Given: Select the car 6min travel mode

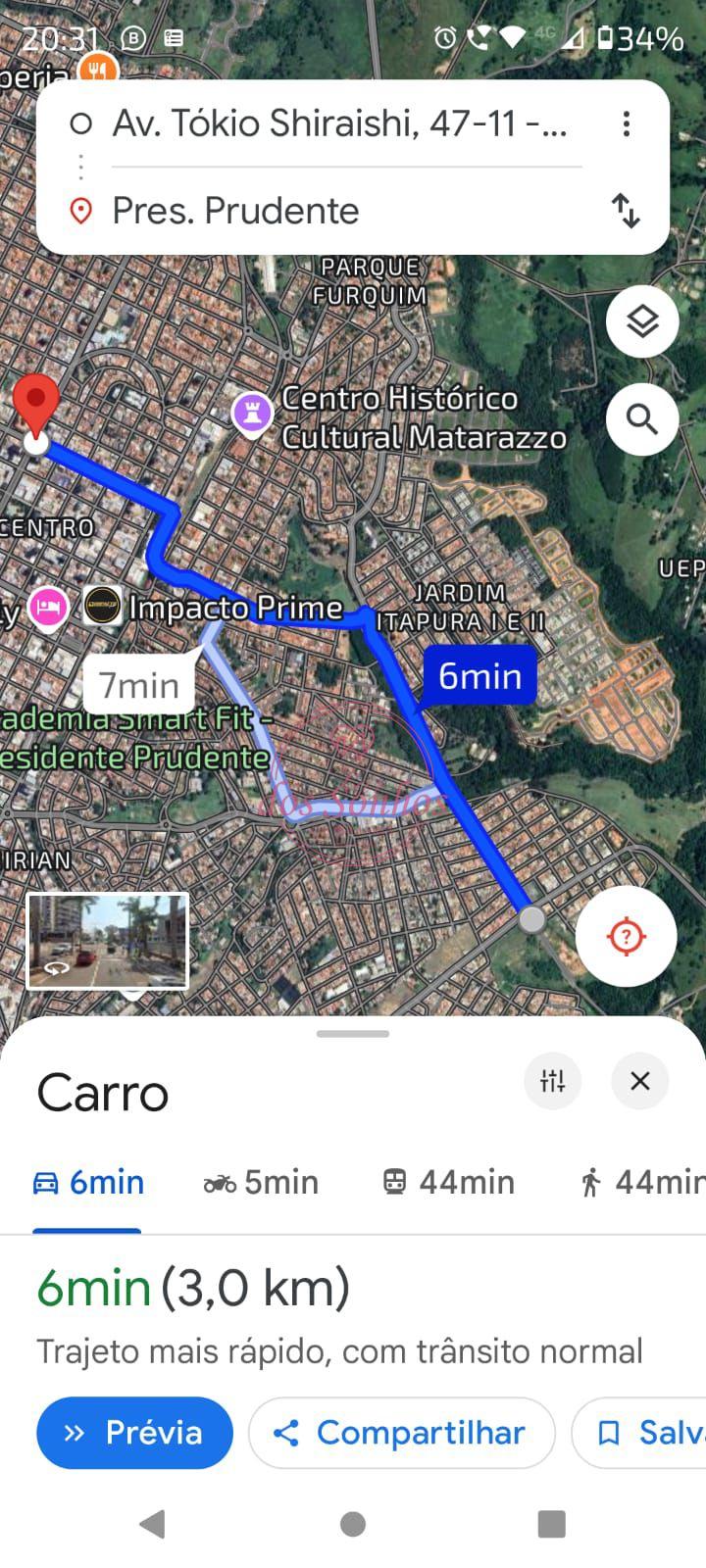Looking at the screenshot, I should coord(88,1183).
